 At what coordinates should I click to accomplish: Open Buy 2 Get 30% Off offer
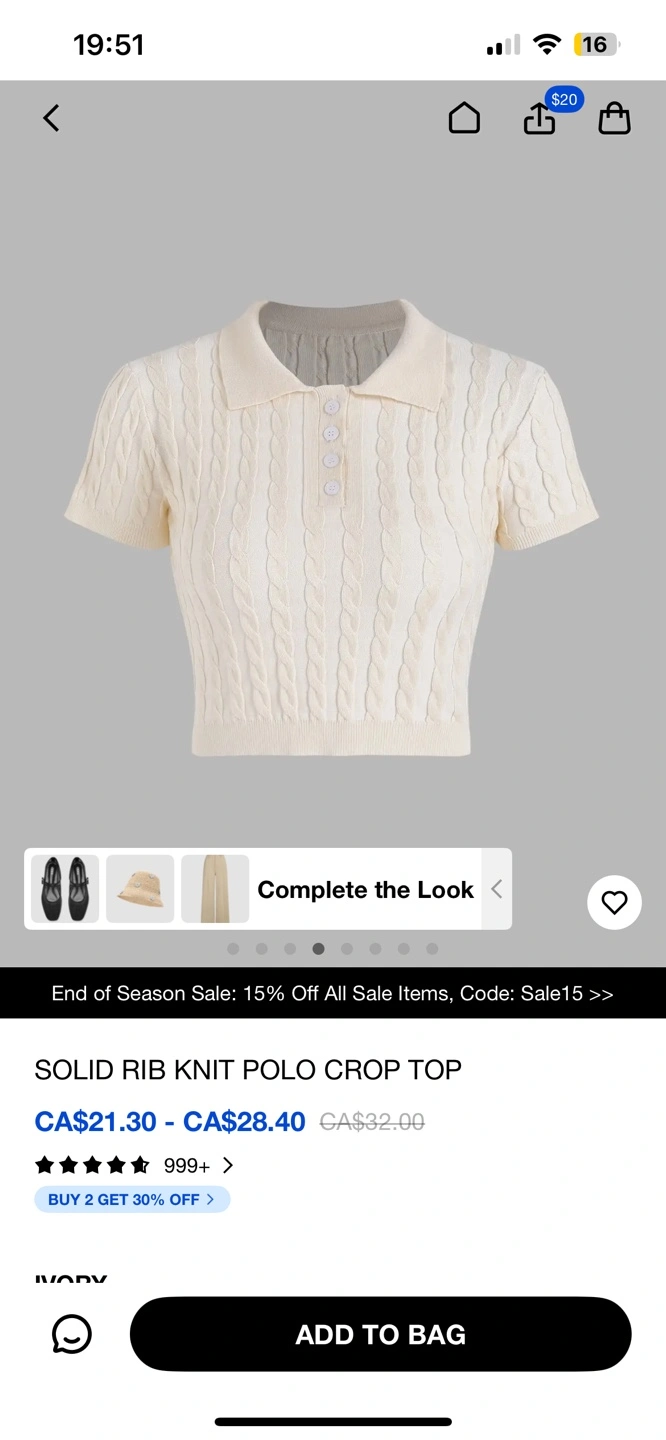coord(132,1199)
